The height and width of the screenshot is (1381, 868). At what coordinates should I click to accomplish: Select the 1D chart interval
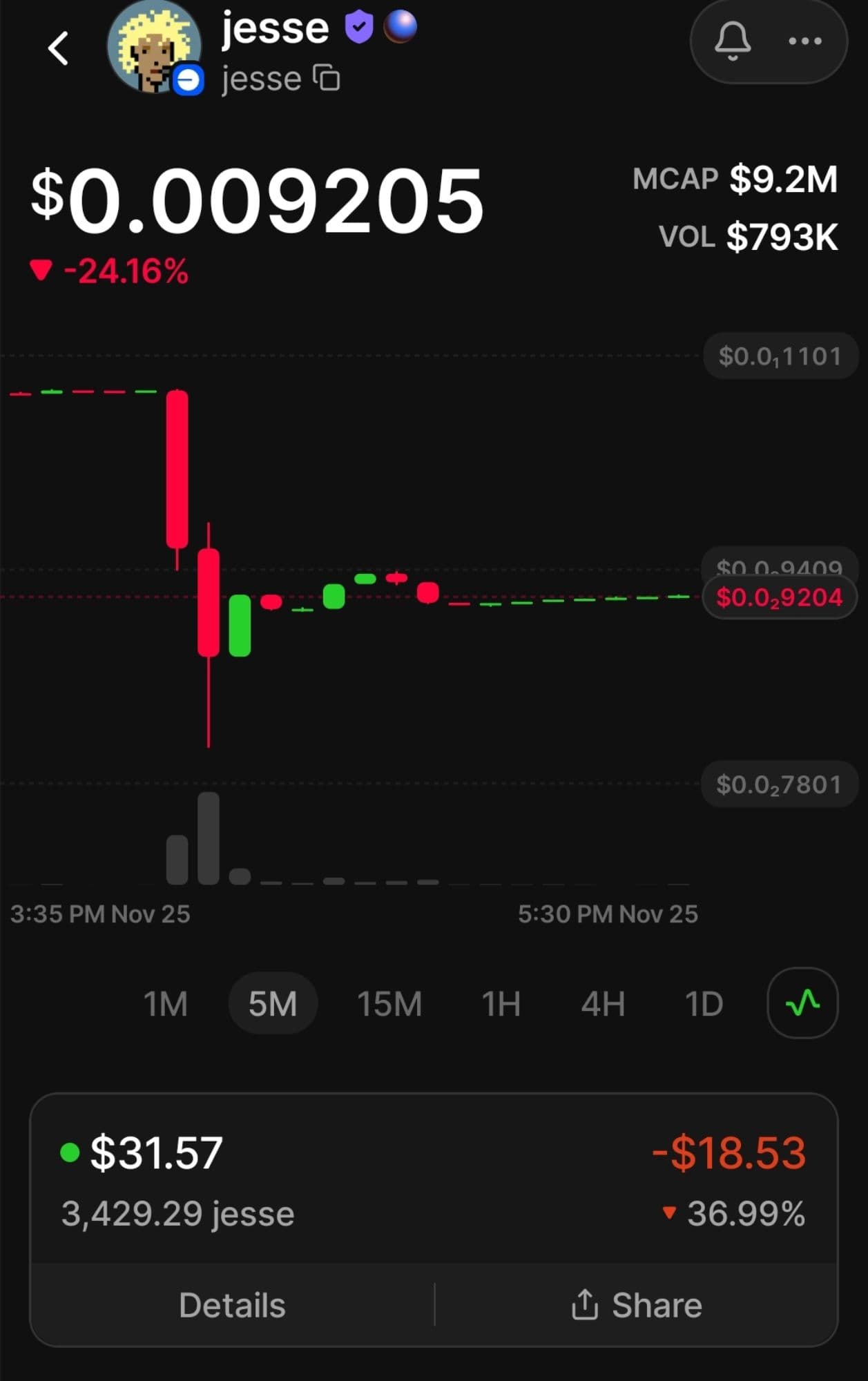[704, 1003]
